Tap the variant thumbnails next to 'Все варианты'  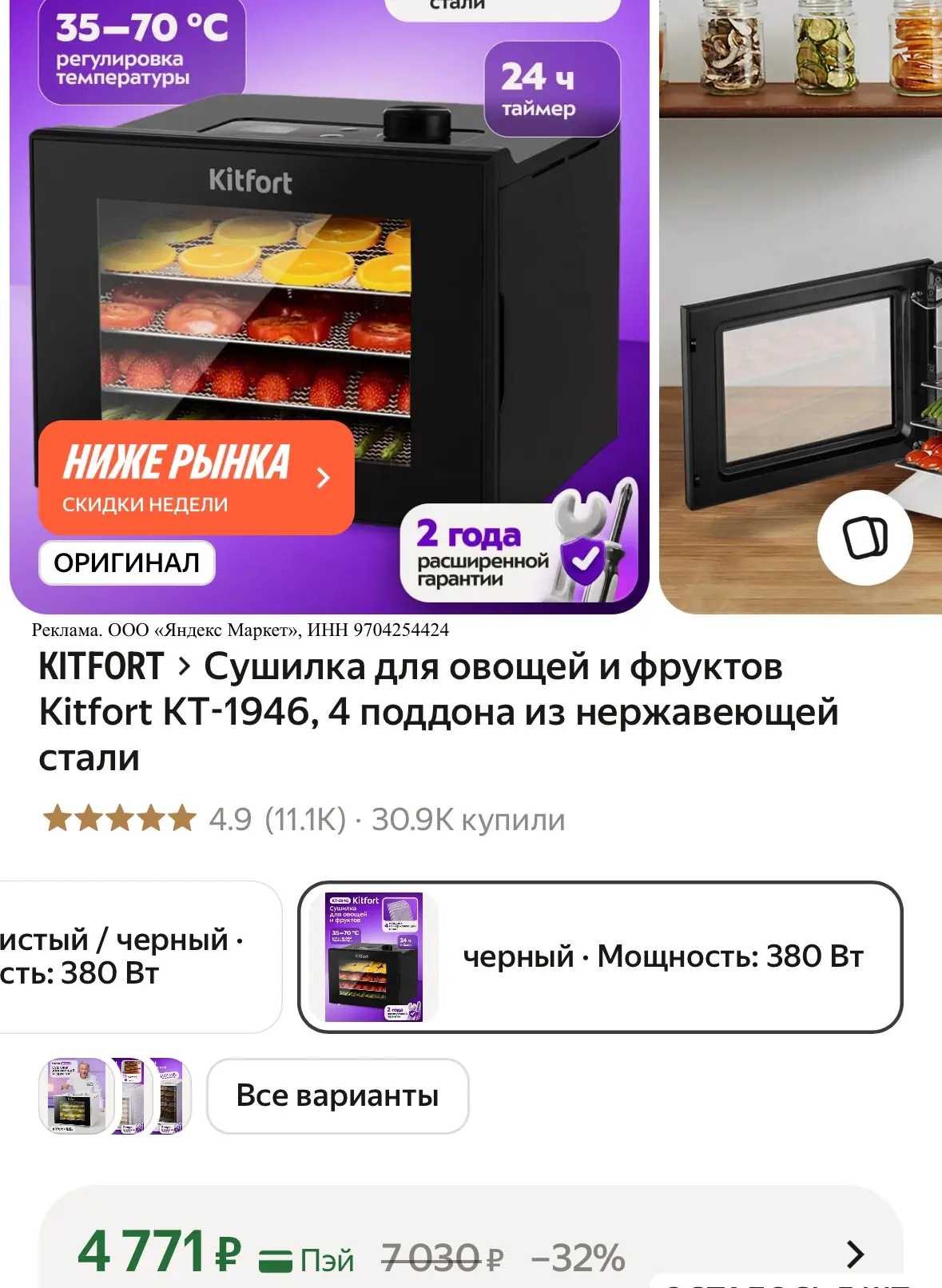pyautogui.click(x=115, y=1095)
